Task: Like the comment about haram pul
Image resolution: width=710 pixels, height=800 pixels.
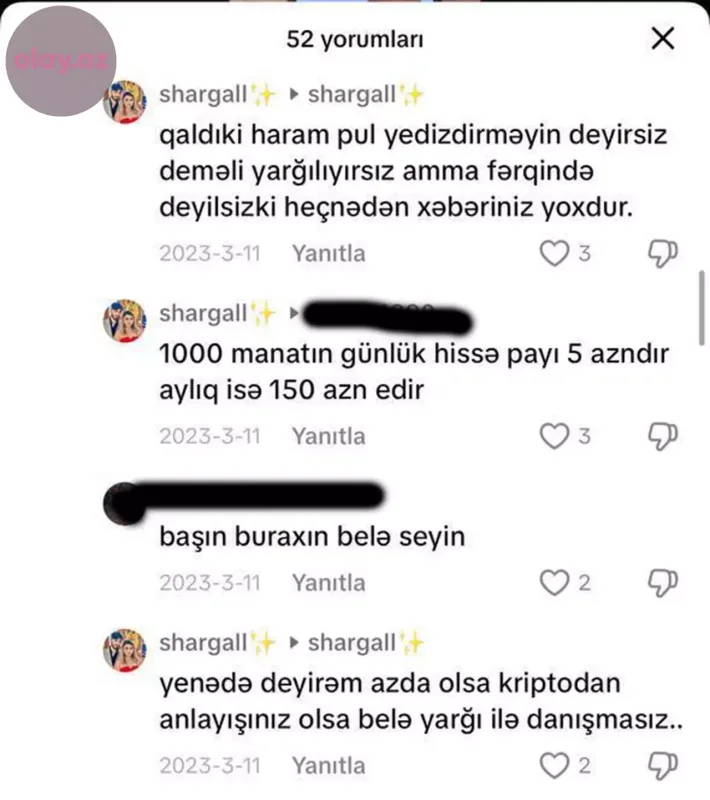Action: tap(553, 254)
